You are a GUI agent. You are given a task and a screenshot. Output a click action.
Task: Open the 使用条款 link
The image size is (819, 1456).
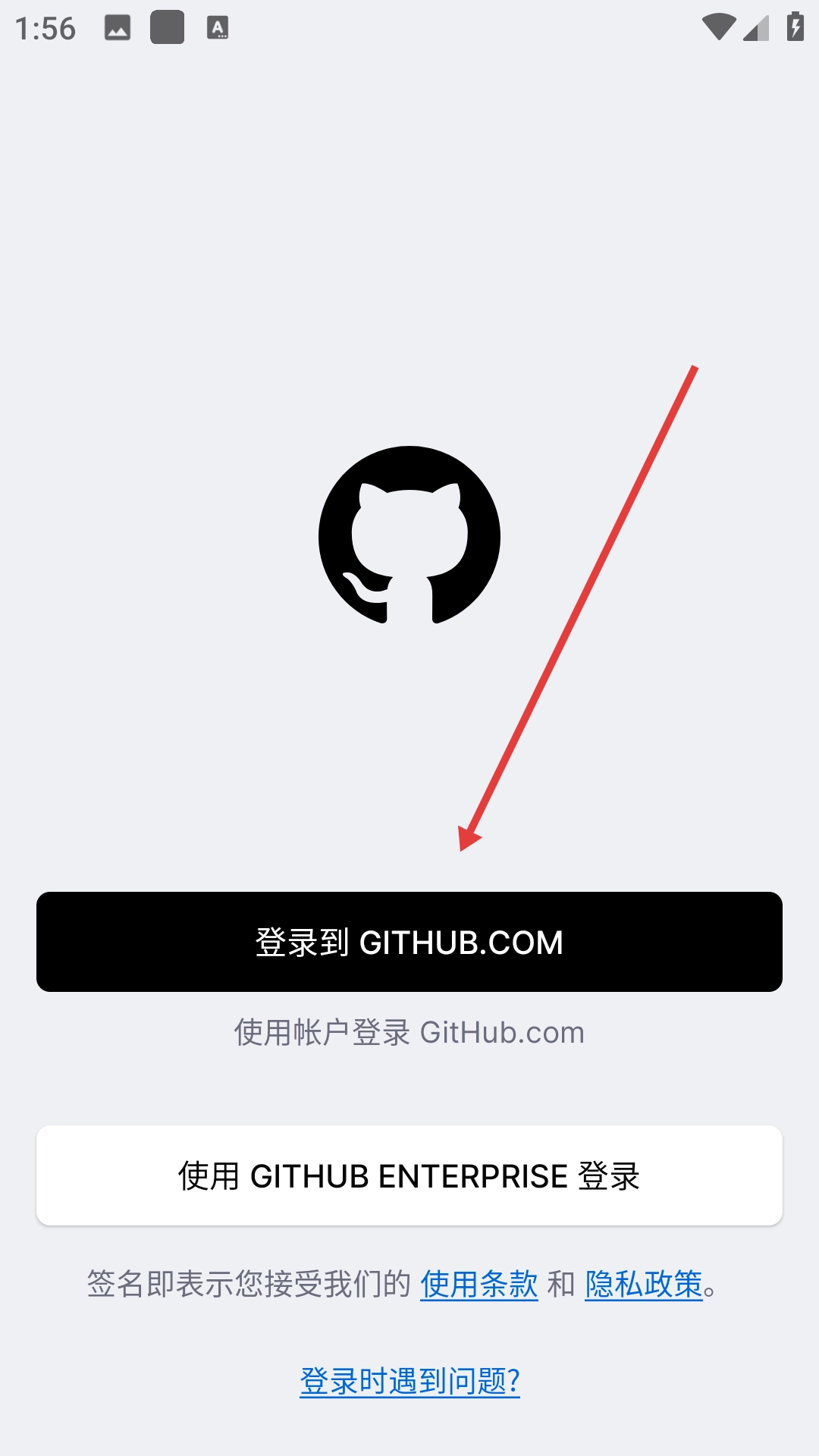pyautogui.click(x=479, y=1285)
